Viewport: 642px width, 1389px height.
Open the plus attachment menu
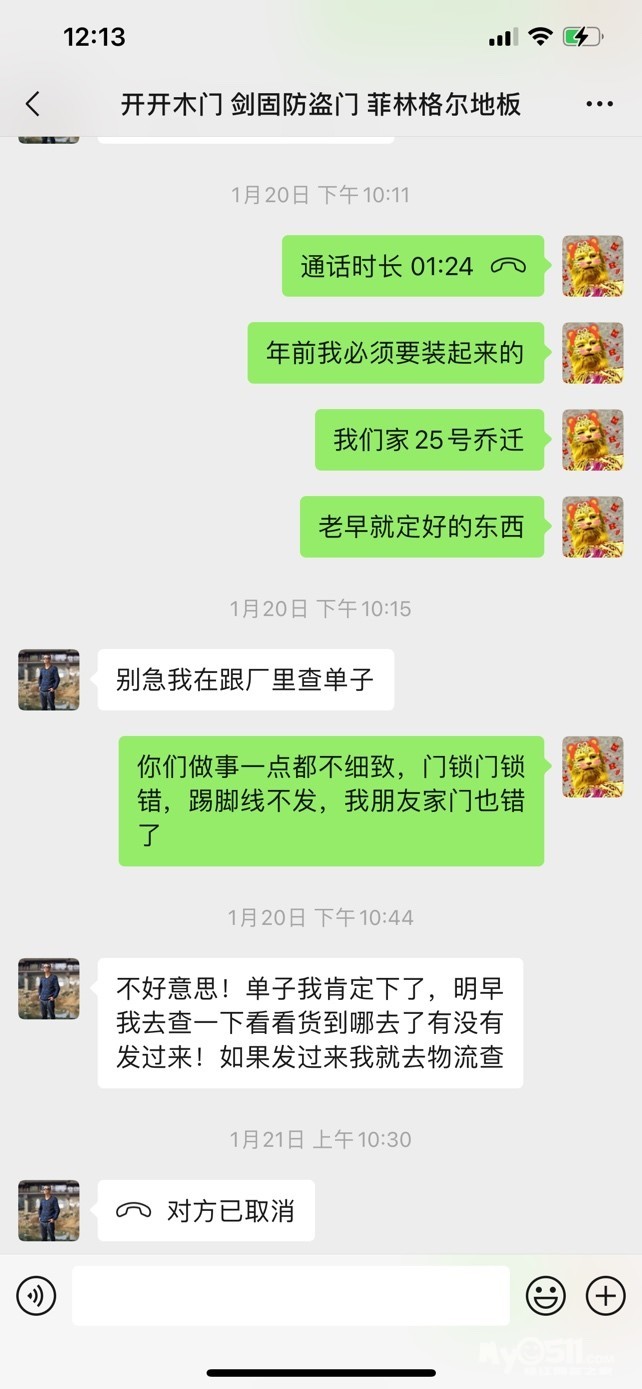click(605, 1296)
